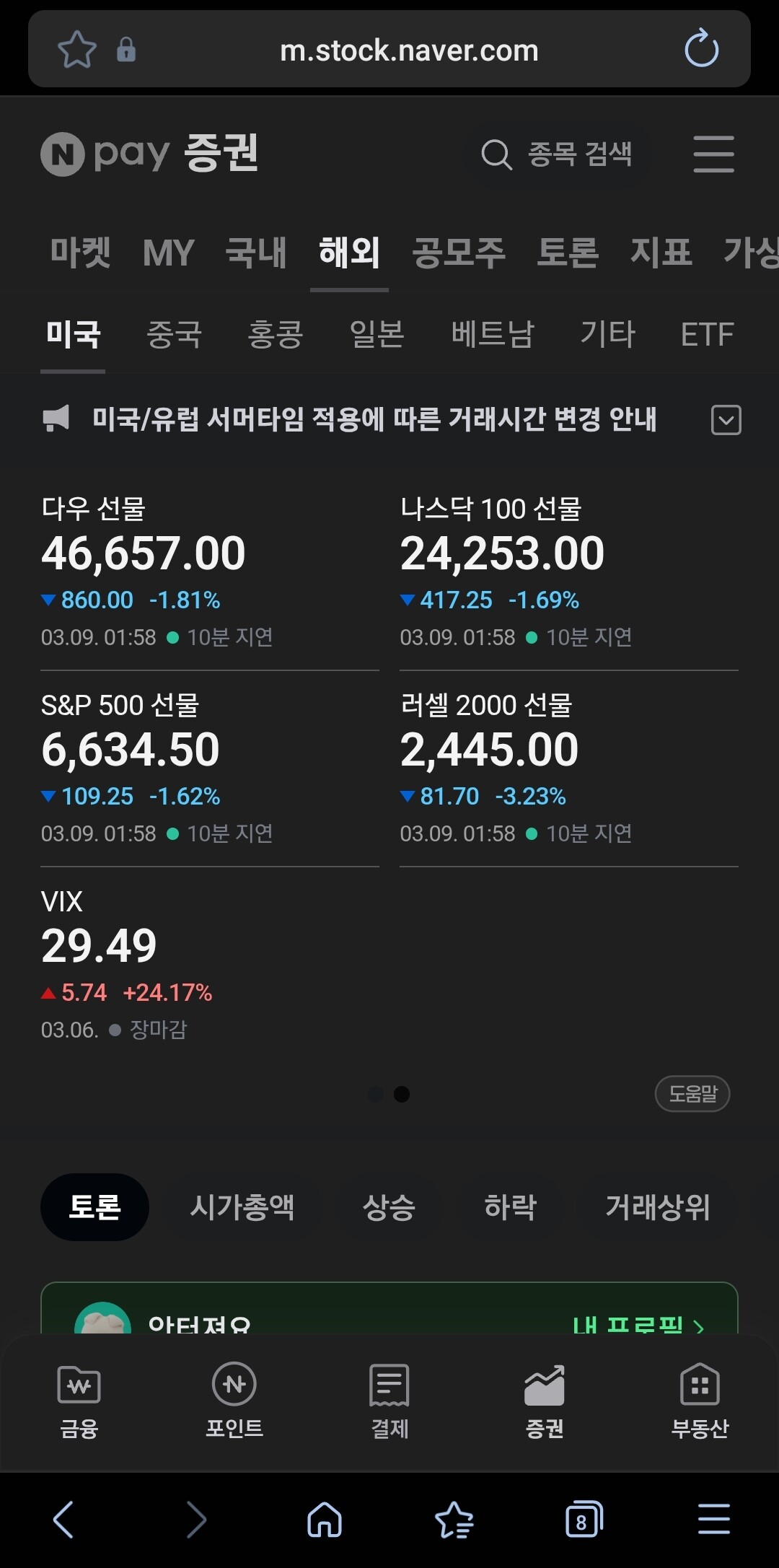Go to the 공모주 tab
Viewport: 779px width, 1568px height.
click(459, 253)
